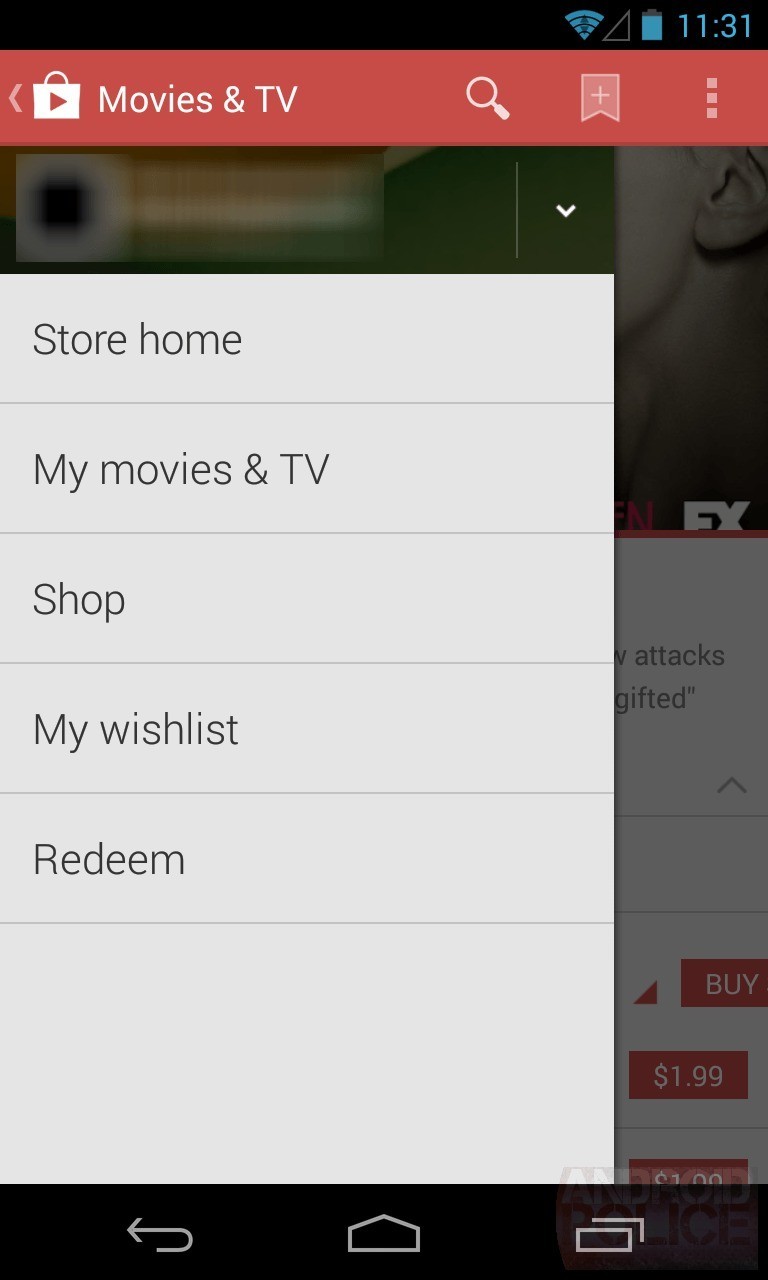Go to the home screen
Viewport: 768px width, 1280px height.
pos(384,1235)
